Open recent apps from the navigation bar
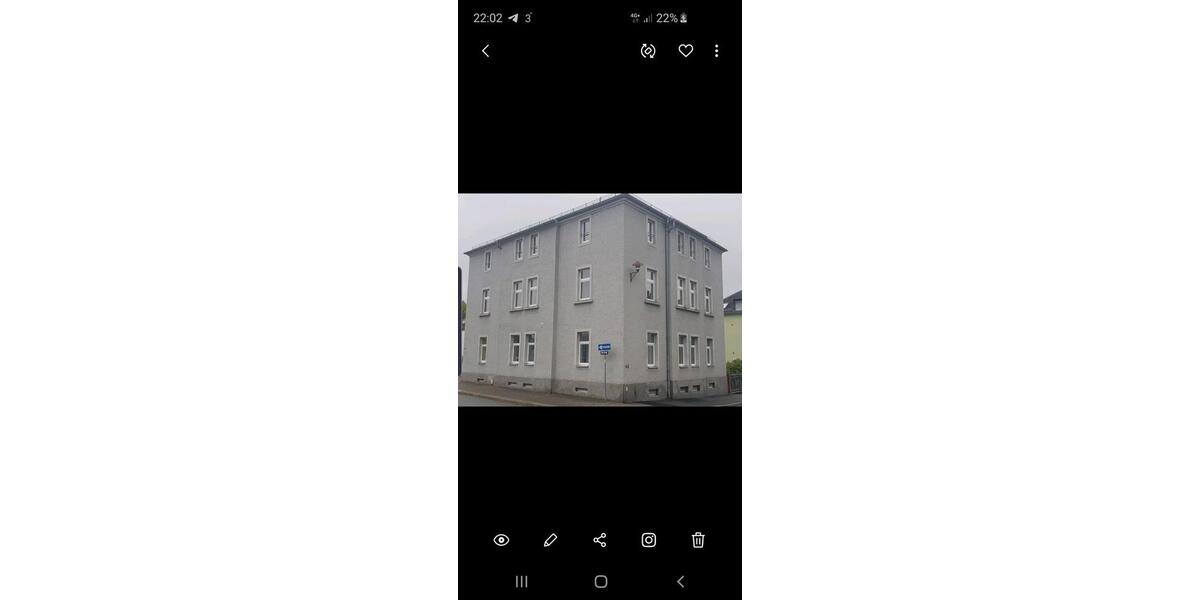 [x=521, y=581]
